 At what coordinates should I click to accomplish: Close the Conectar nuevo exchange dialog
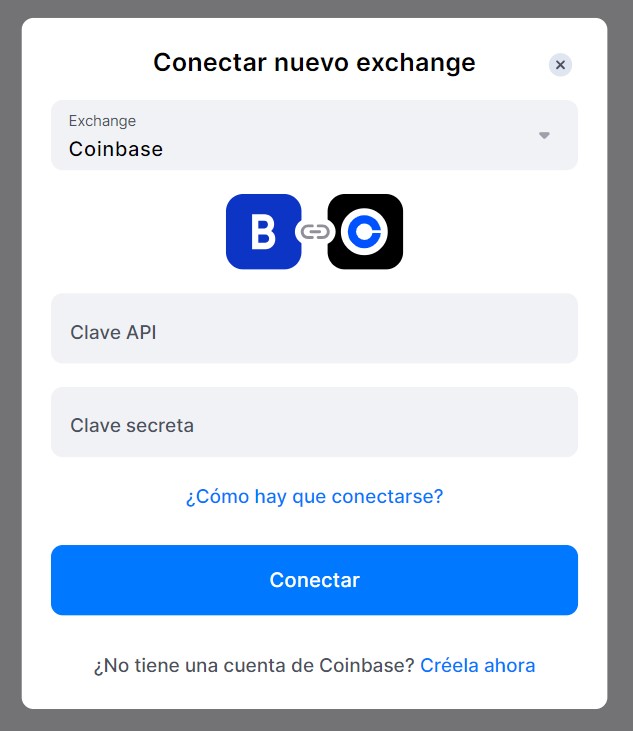560,65
